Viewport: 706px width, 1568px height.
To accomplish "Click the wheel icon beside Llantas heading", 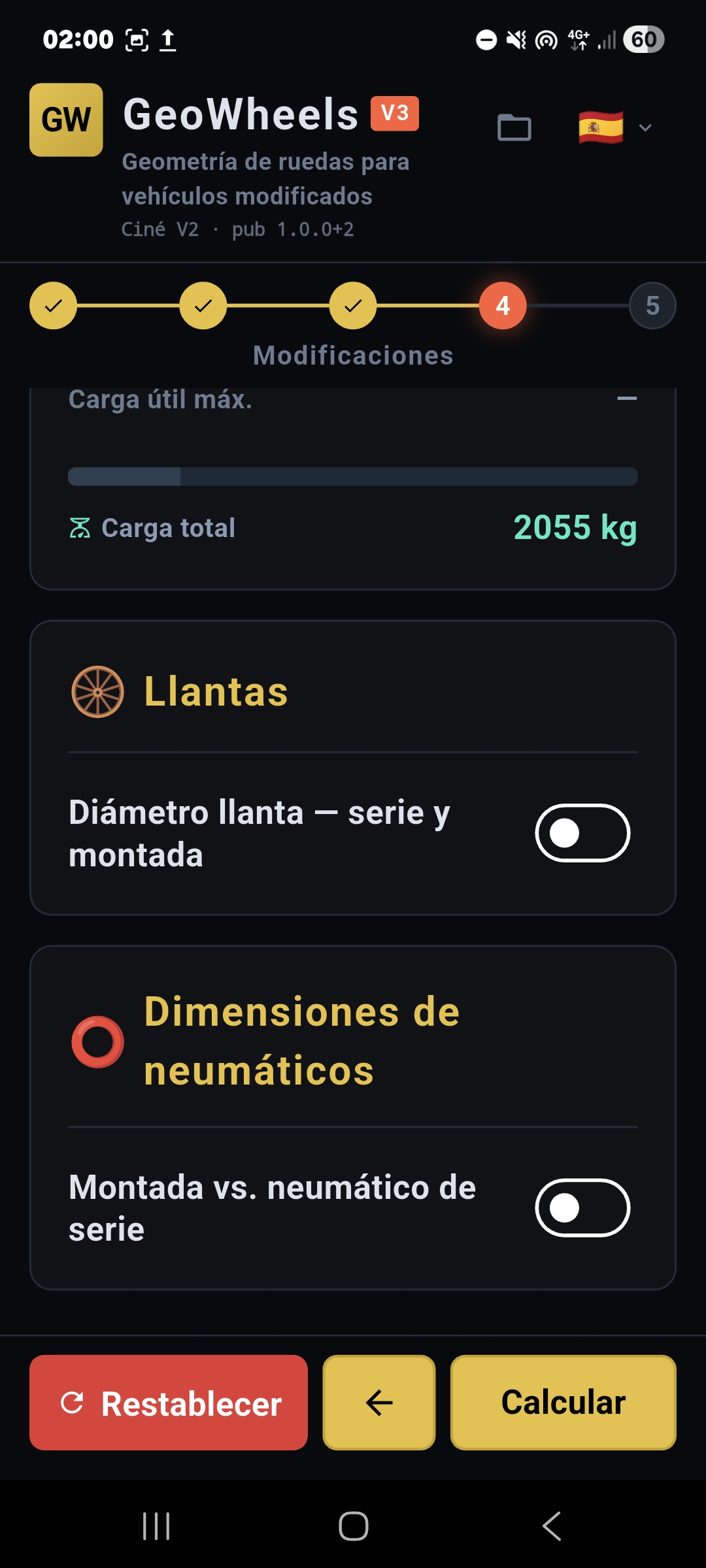I will pyautogui.click(x=97, y=692).
